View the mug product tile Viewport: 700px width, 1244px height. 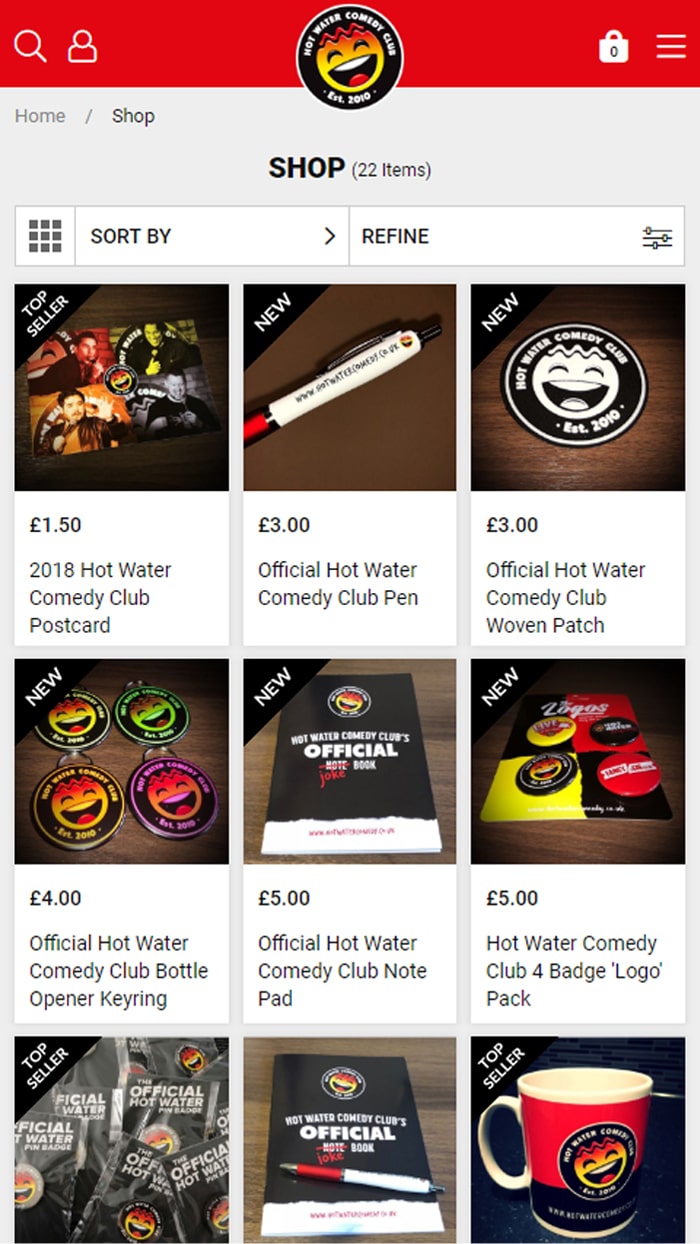tap(578, 1138)
